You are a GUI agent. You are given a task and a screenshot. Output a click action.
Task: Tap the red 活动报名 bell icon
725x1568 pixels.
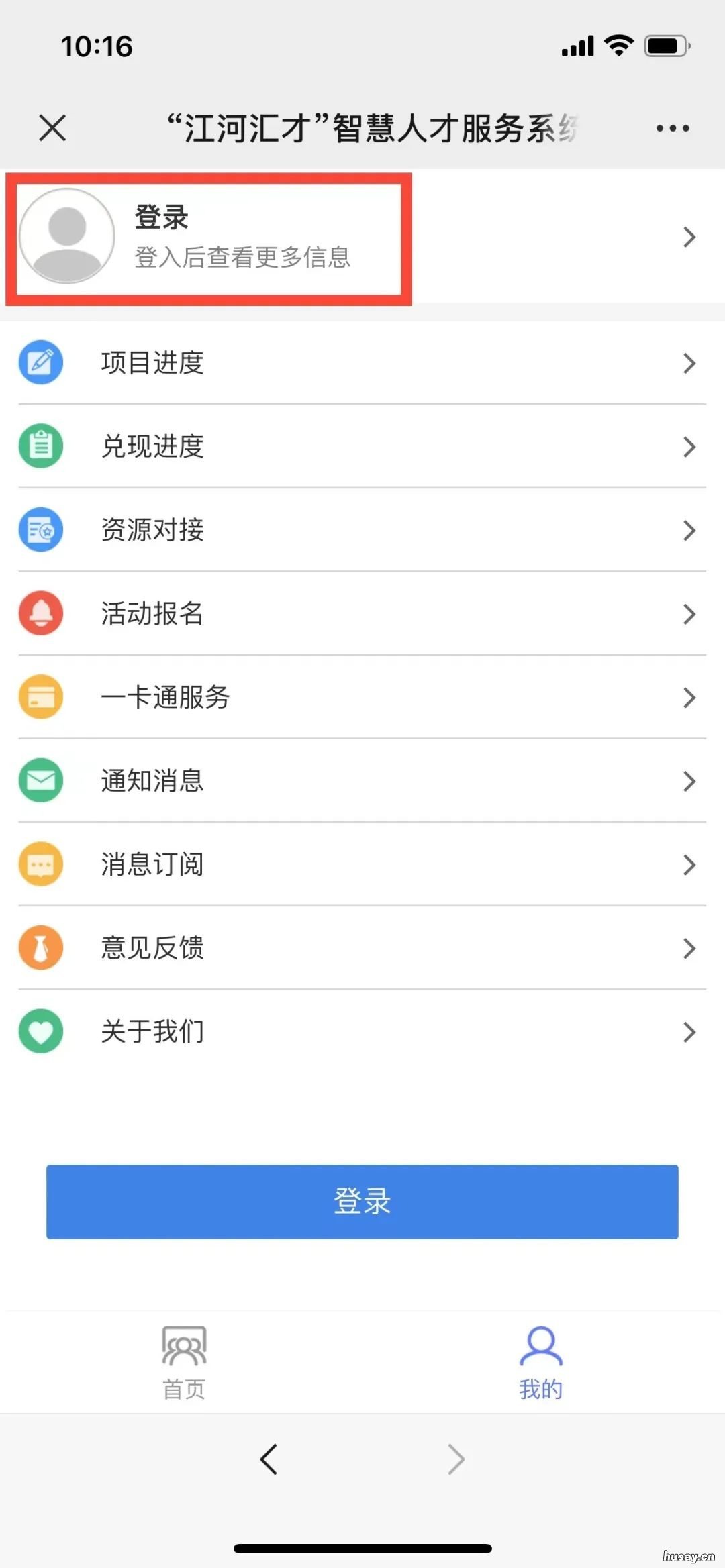[x=40, y=613]
